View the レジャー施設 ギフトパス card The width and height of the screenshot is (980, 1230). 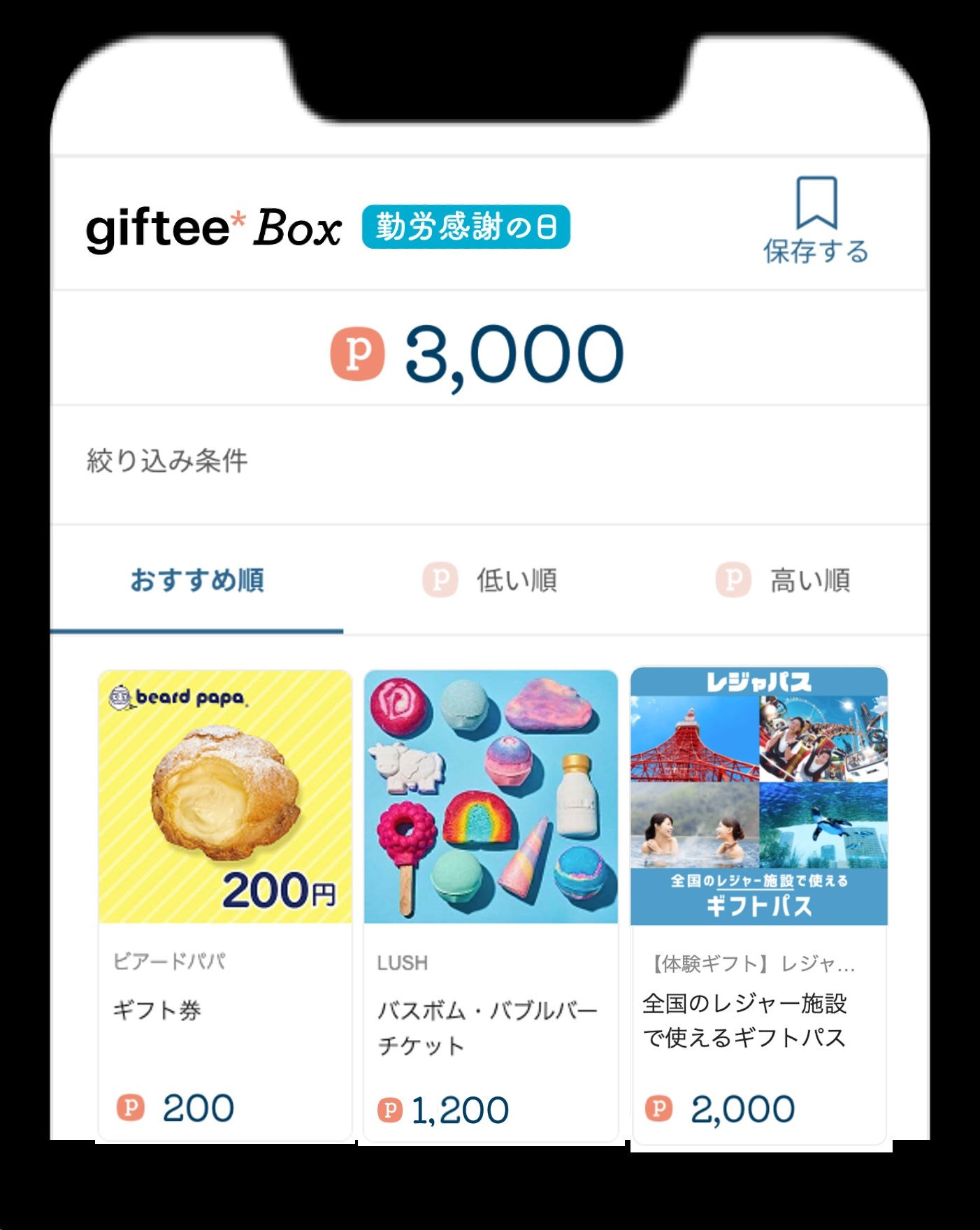pos(759,902)
